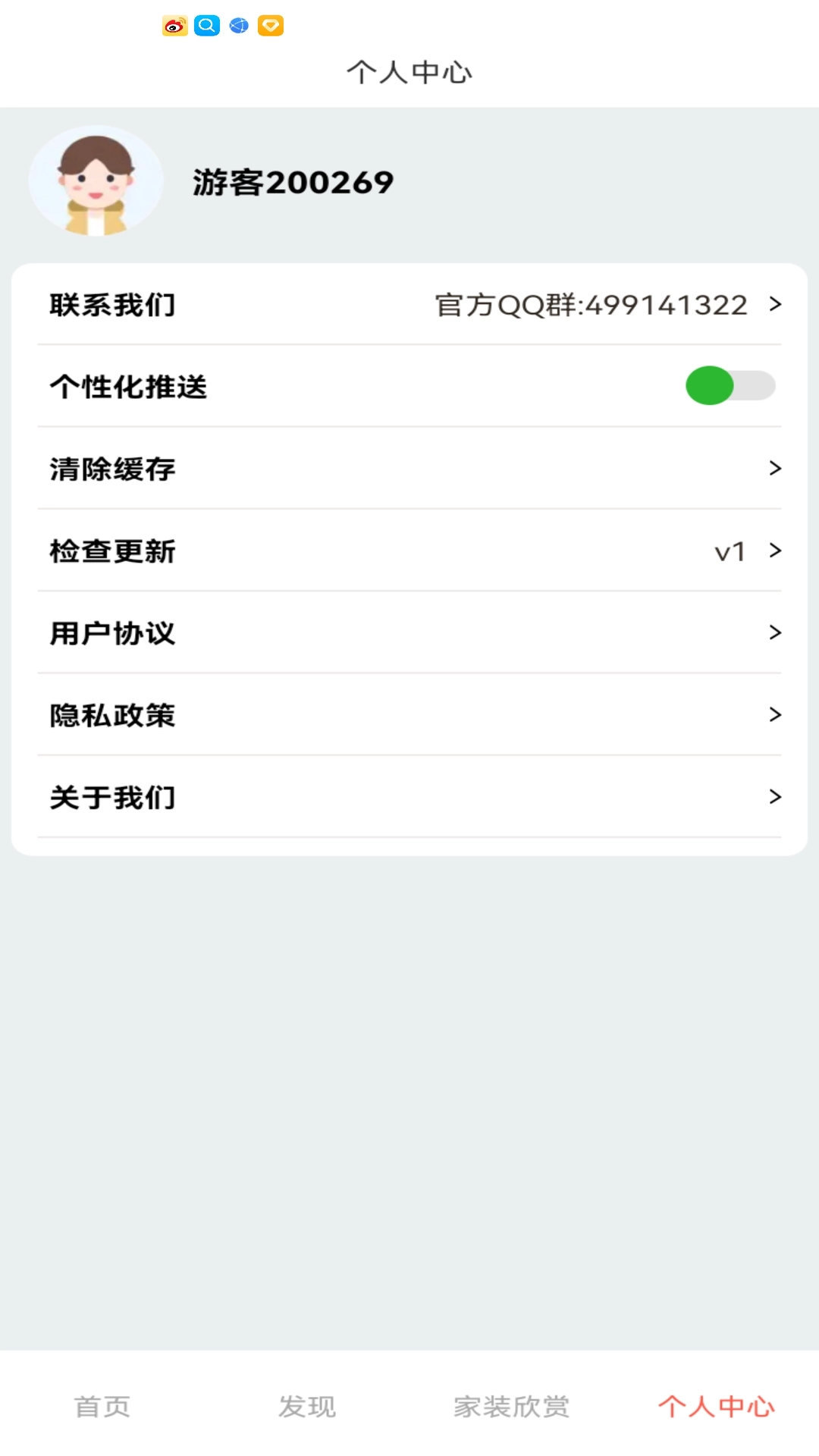The height and width of the screenshot is (1456, 819).
Task: Open the 发现 discover tab
Action: [307, 1405]
